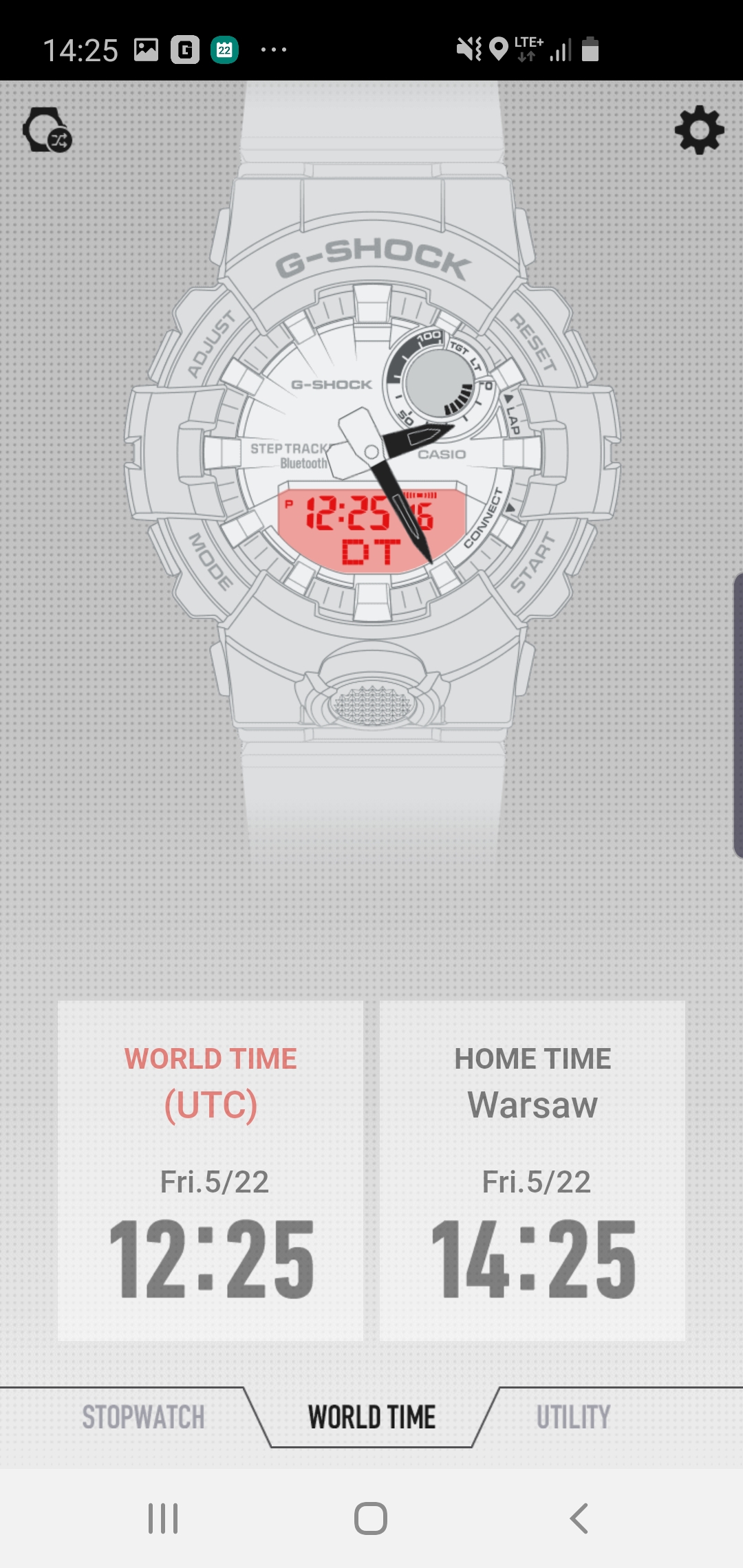The height and width of the screenshot is (1568, 743).
Task: Select the World Time tab
Action: [371, 1417]
